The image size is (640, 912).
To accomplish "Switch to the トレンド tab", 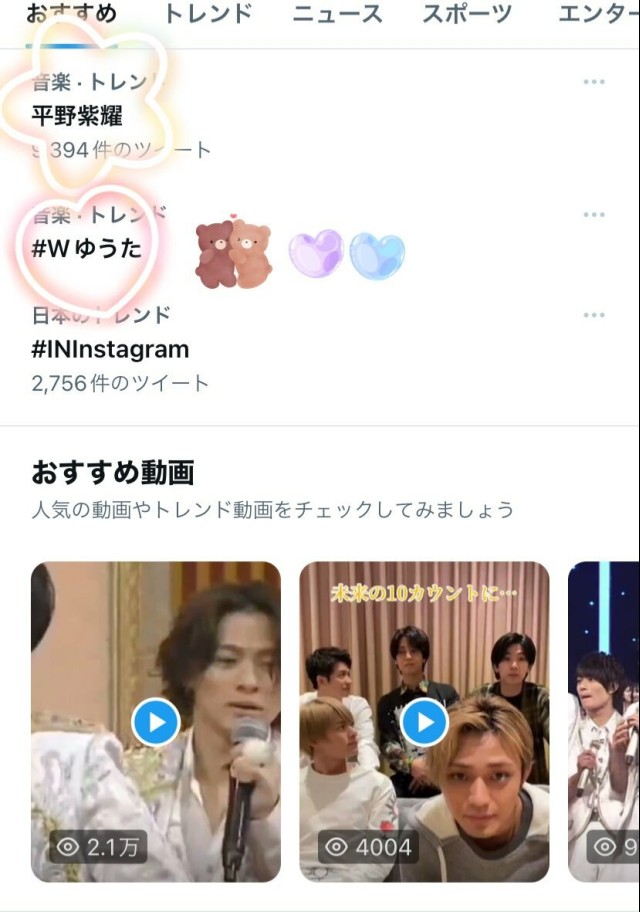I will 207,14.
